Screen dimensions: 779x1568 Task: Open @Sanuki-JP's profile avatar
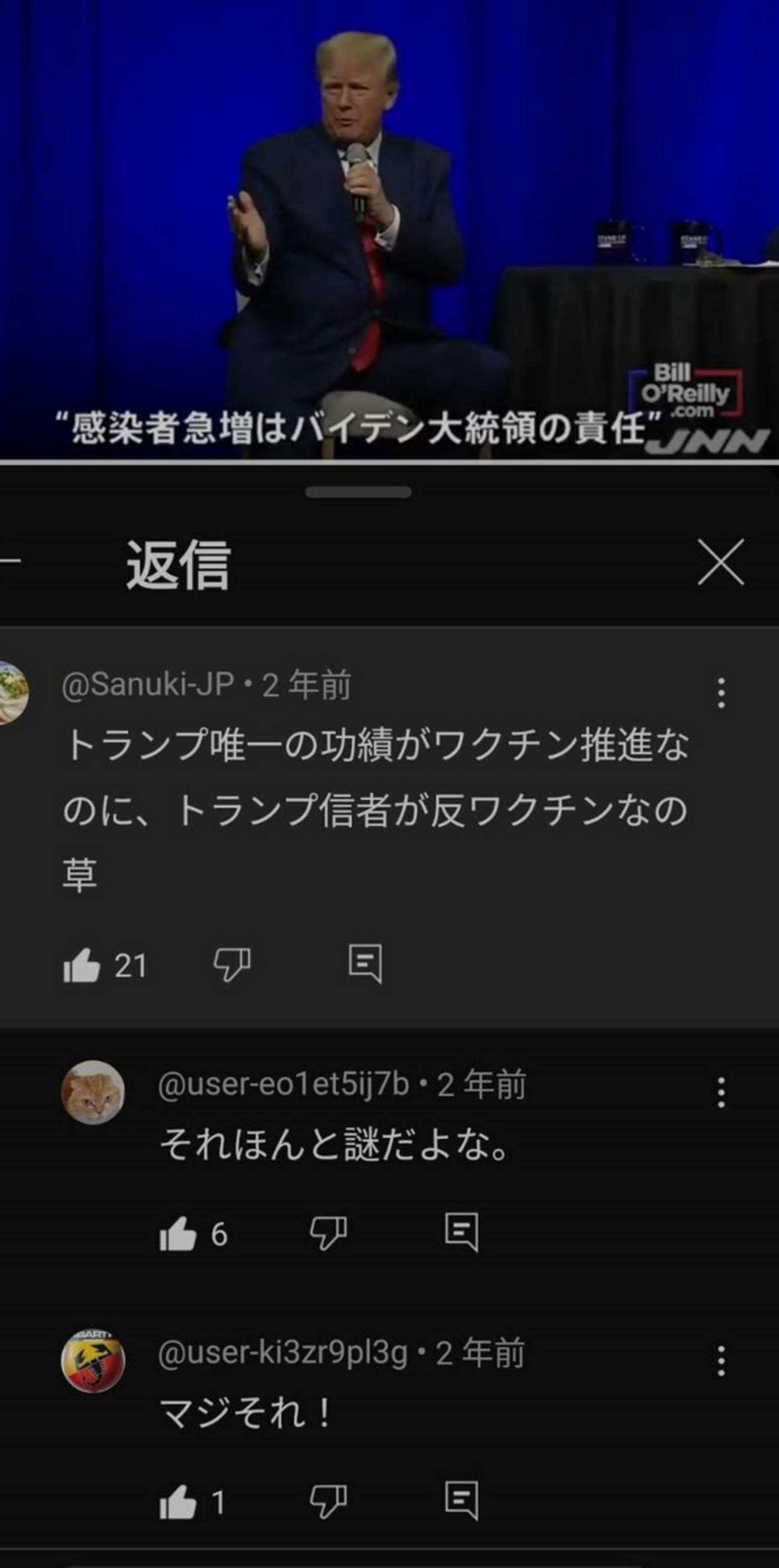click(x=12, y=693)
